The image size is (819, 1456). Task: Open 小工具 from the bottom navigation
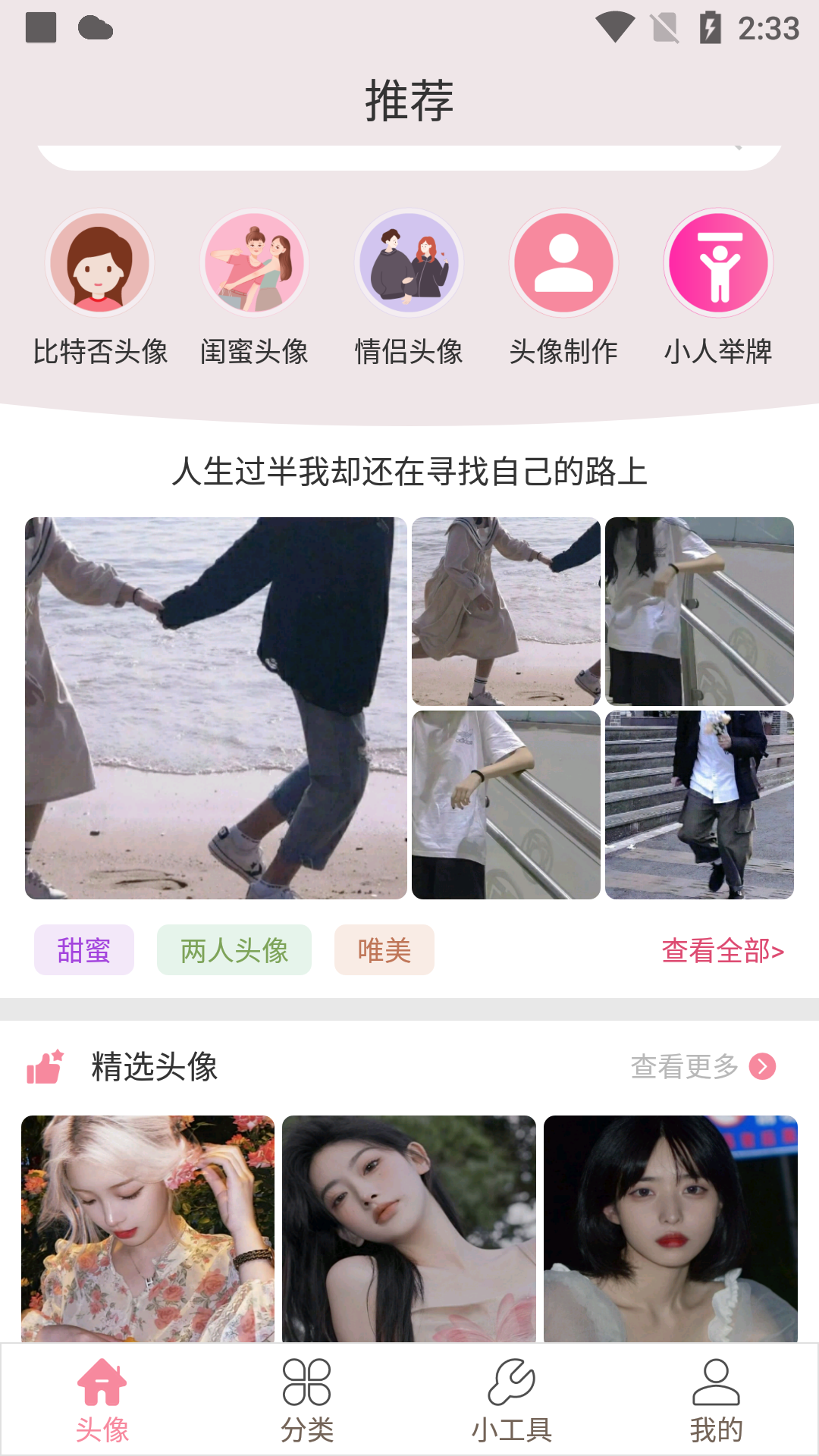pos(511,1410)
